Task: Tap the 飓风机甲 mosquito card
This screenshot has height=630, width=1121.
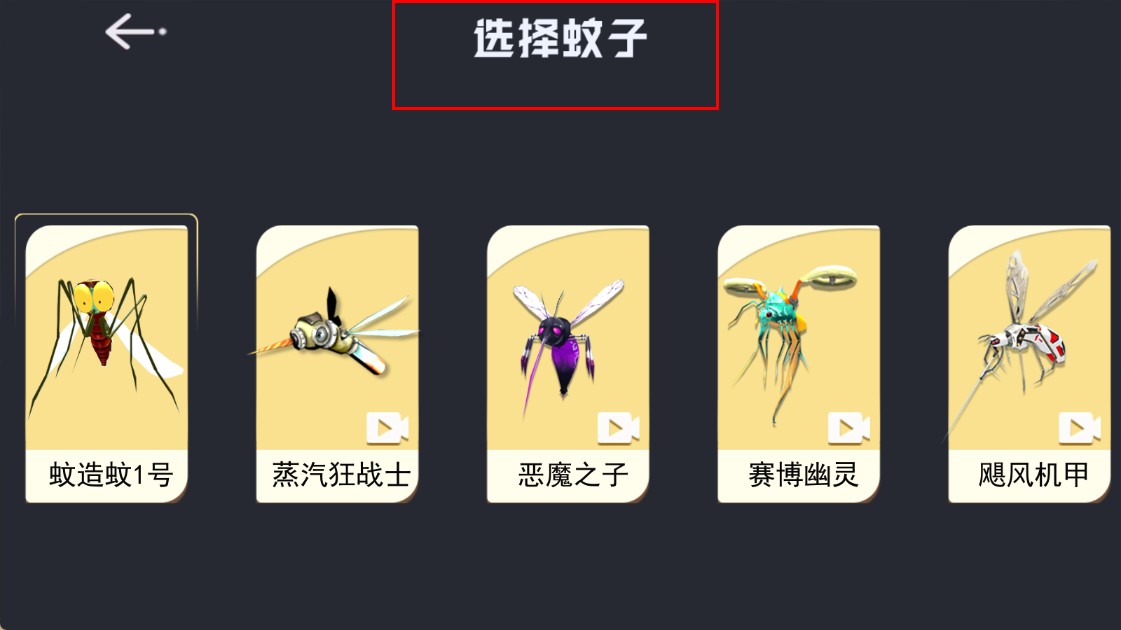Action: click(x=1029, y=363)
